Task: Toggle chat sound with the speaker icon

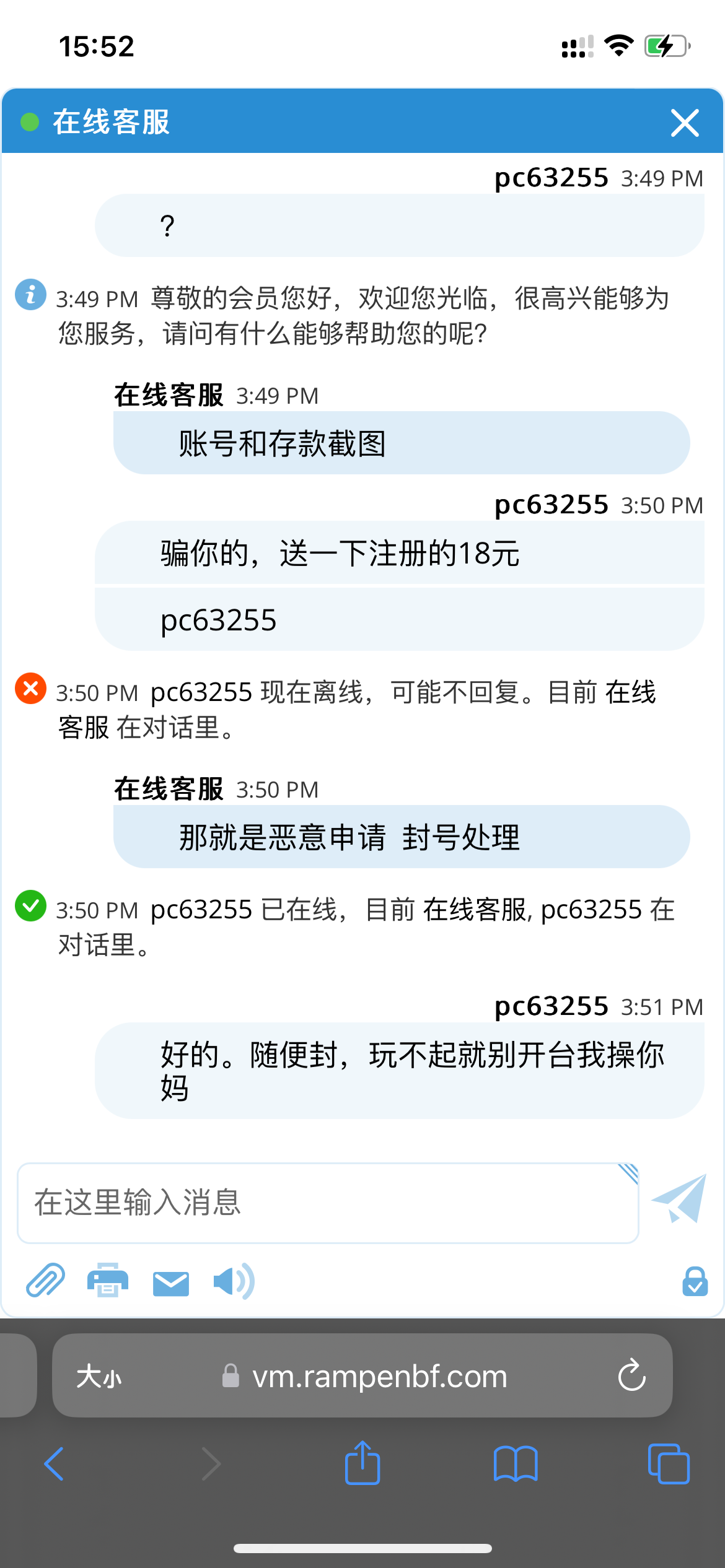Action: point(233,1281)
